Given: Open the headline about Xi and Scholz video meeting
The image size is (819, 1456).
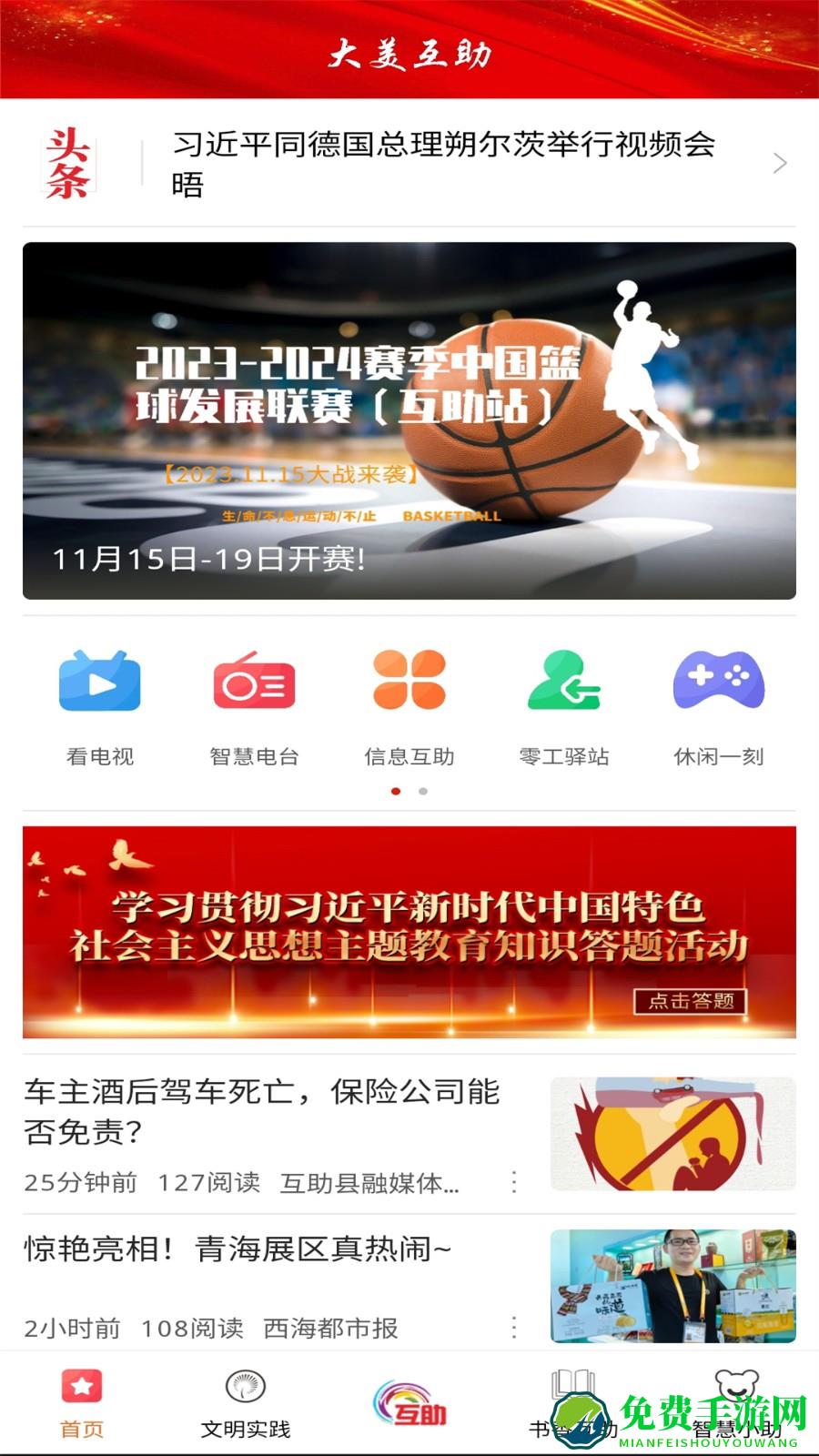Looking at the screenshot, I should click(444, 164).
